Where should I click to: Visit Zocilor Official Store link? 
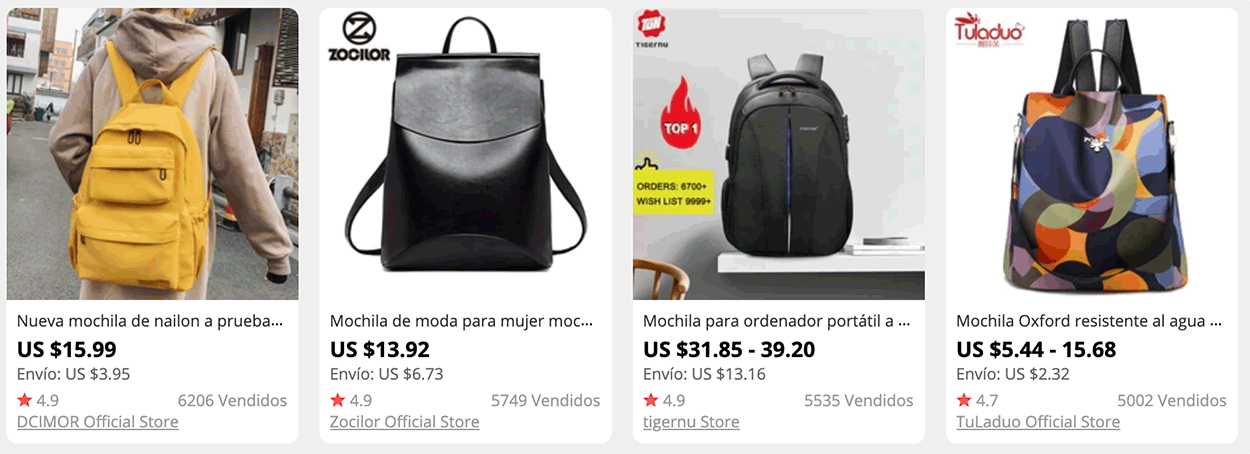pyautogui.click(x=405, y=422)
